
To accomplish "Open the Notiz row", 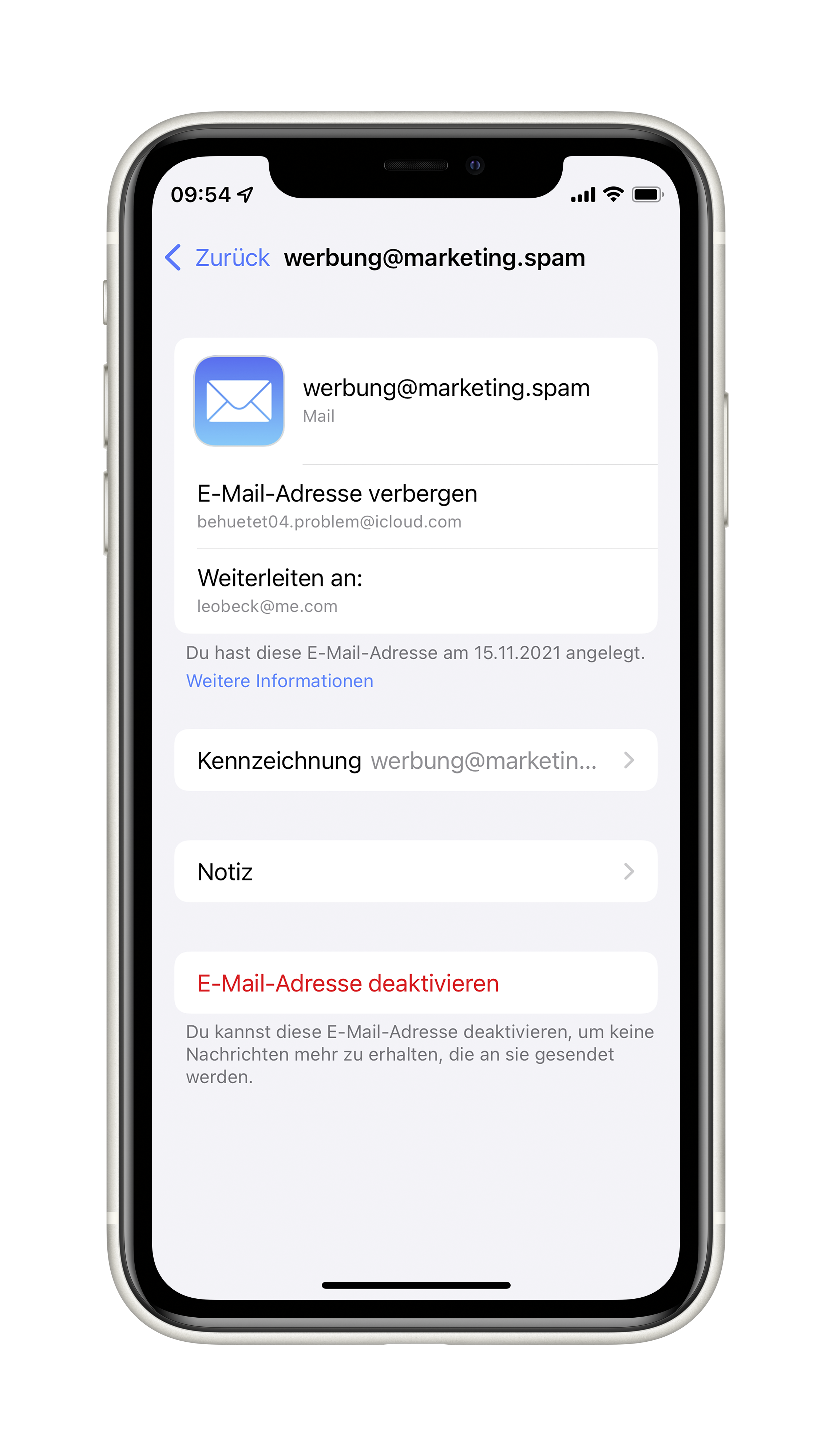I will [x=415, y=872].
